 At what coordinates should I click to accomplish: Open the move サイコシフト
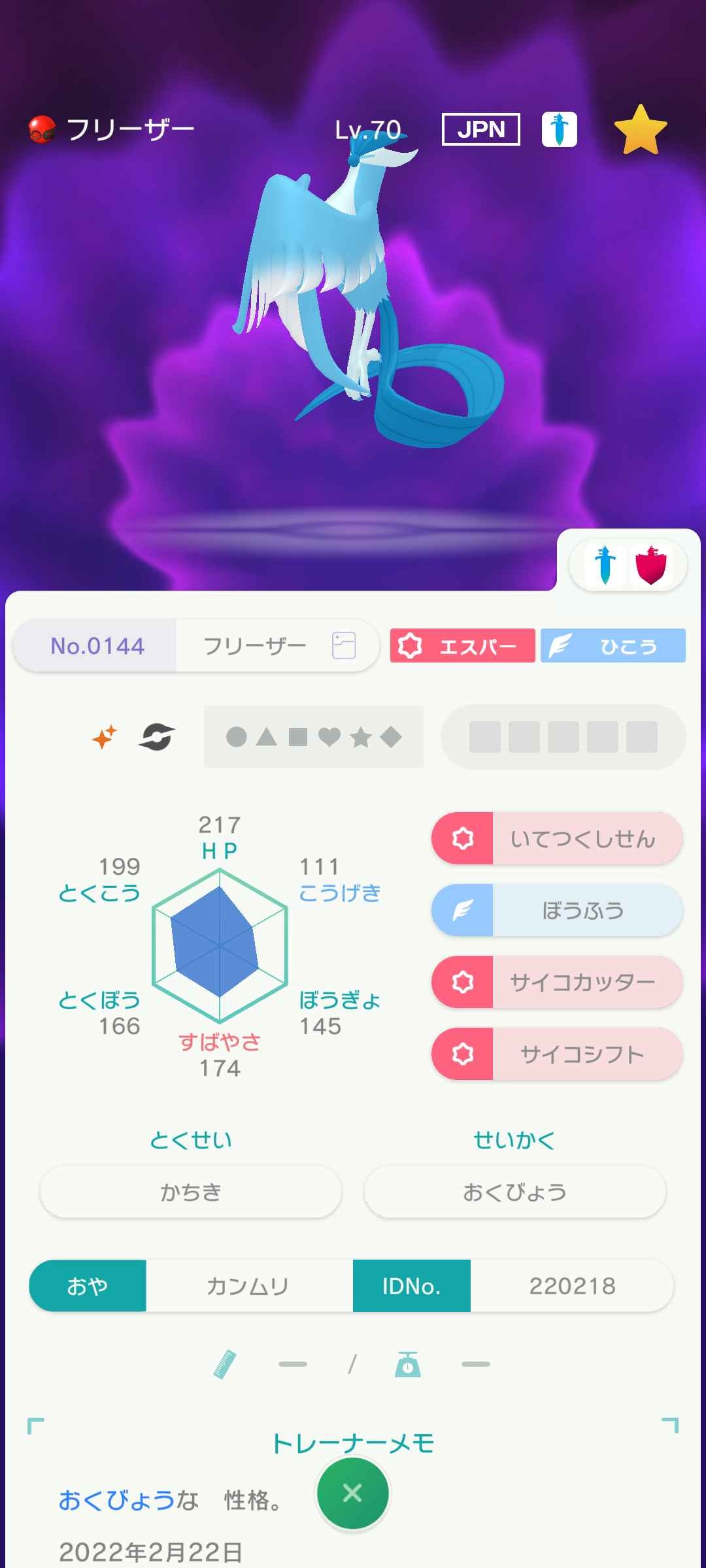click(x=557, y=1054)
